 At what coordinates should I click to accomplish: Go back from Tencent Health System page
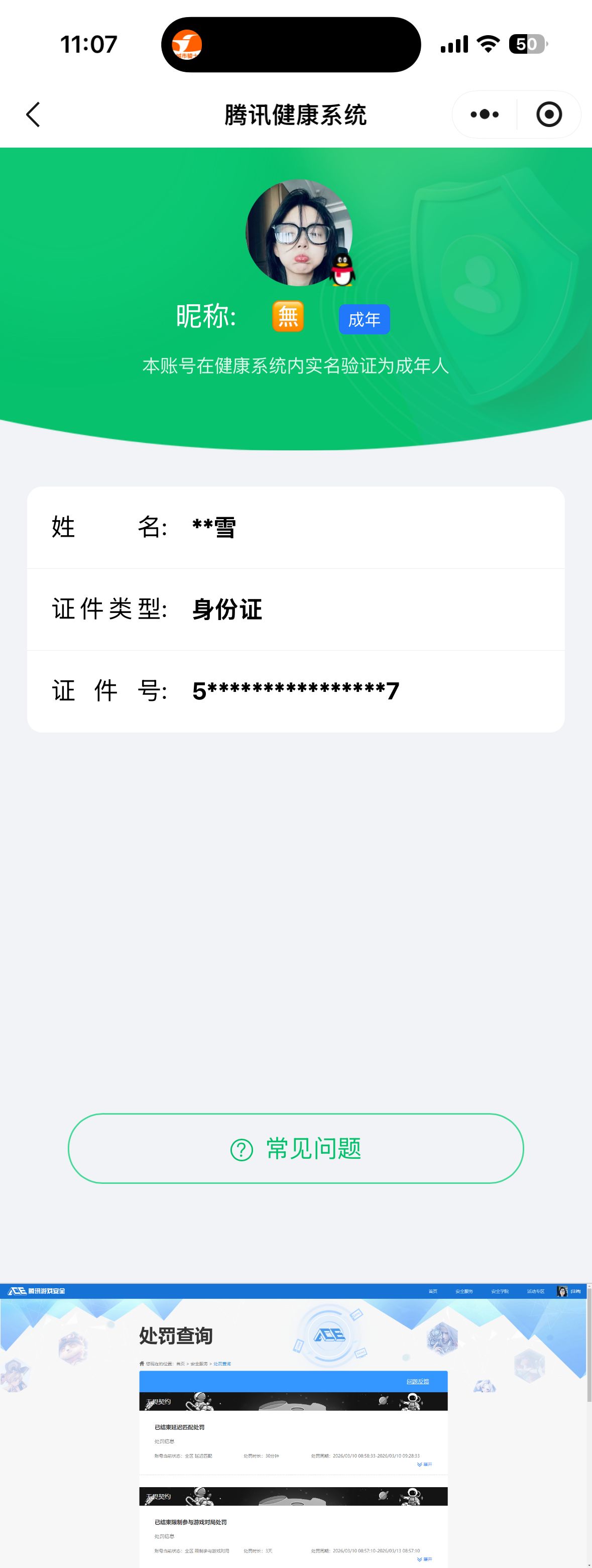[34, 114]
